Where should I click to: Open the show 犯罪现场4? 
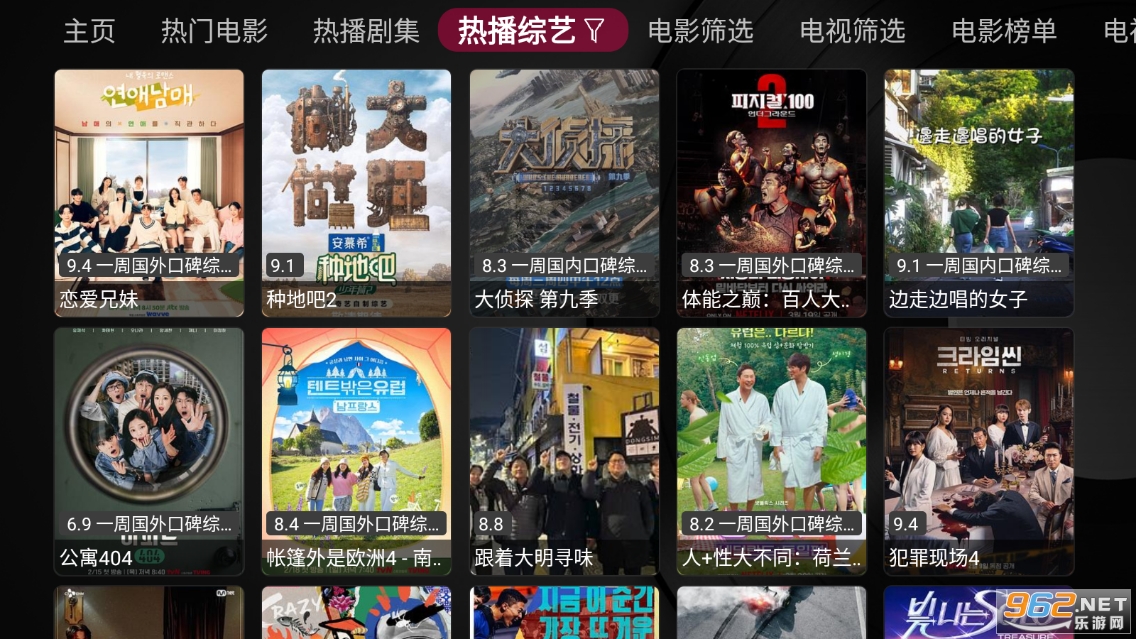[x=979, y=450]
